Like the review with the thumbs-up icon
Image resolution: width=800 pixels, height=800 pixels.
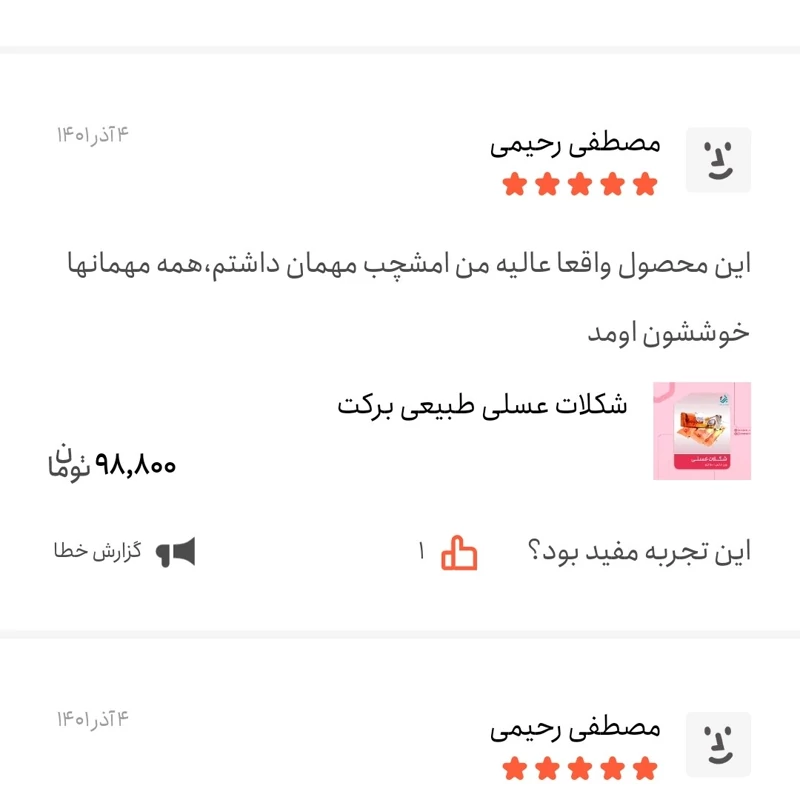(460, 552)
